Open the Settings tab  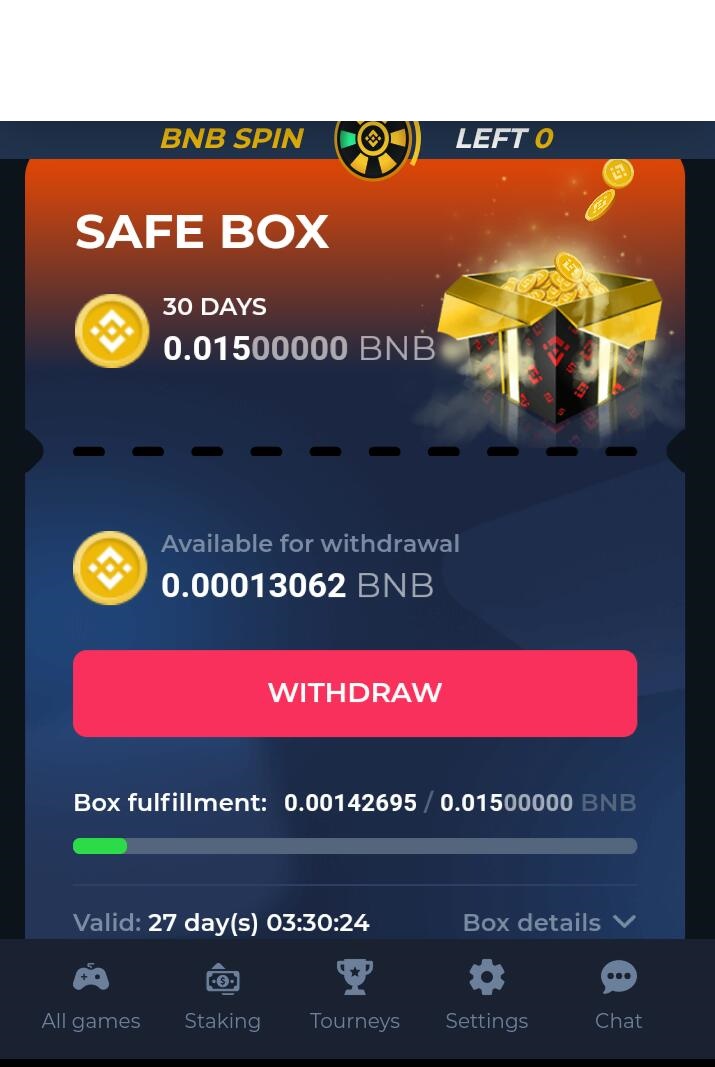(487, 995)
